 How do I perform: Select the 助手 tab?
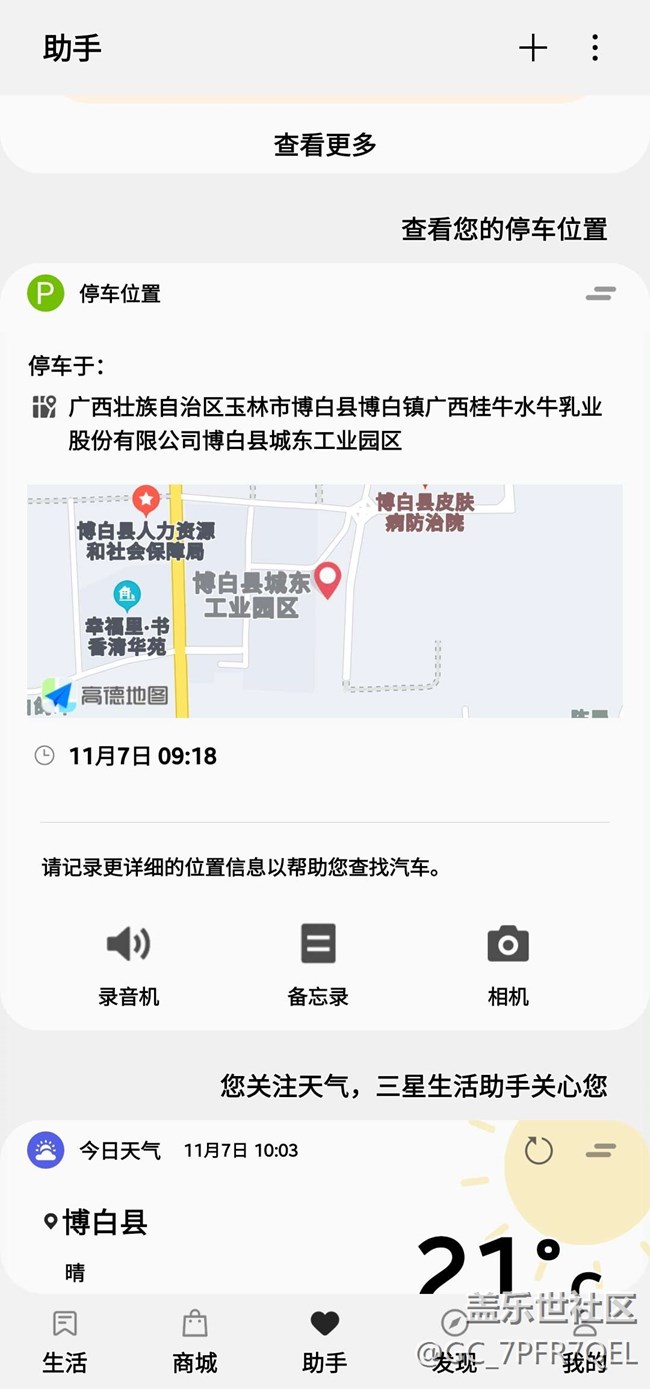coord(325,1342)
